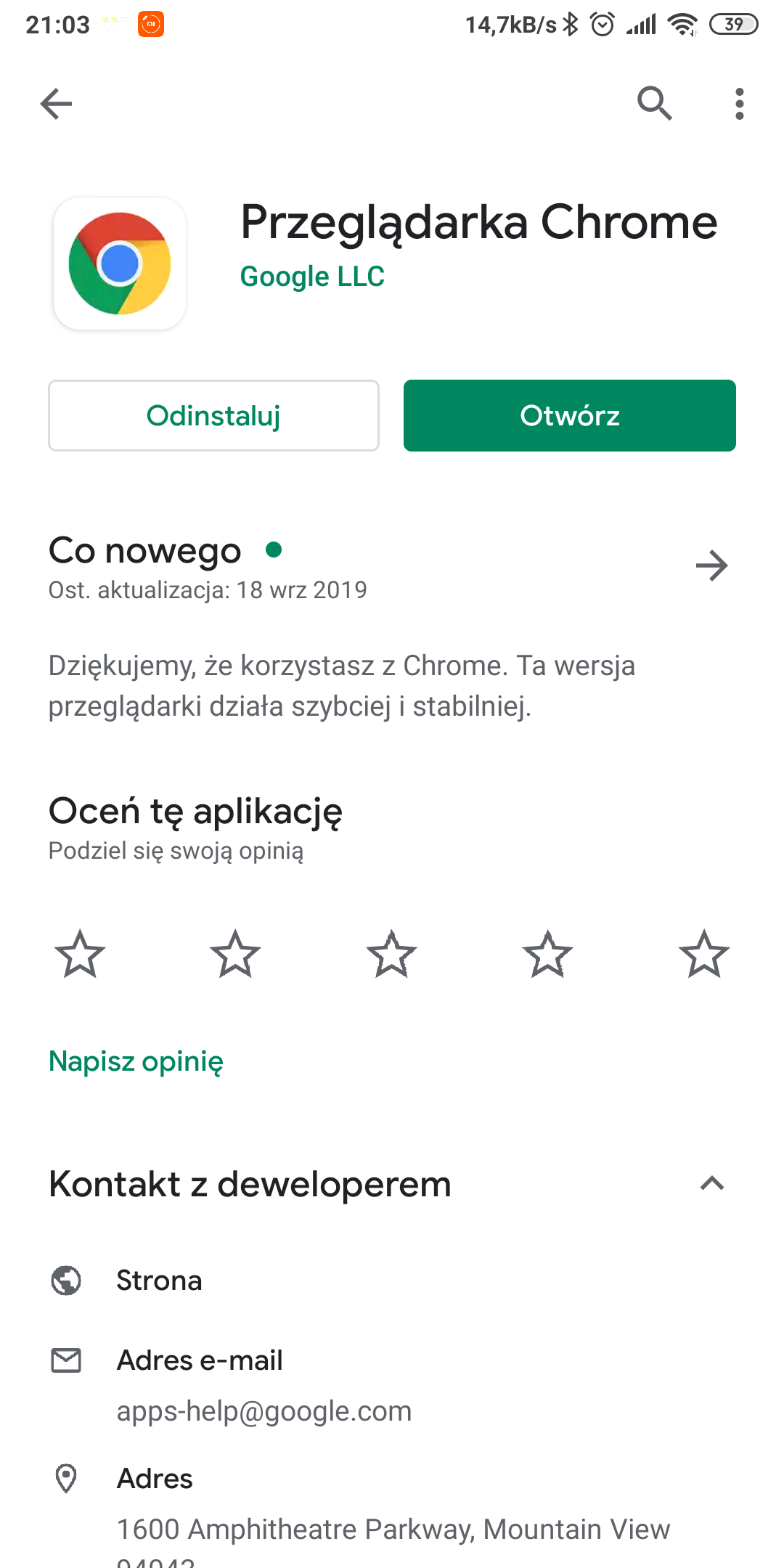Tap Odinstaluj to uninstall Chrome

pos(213,416)
